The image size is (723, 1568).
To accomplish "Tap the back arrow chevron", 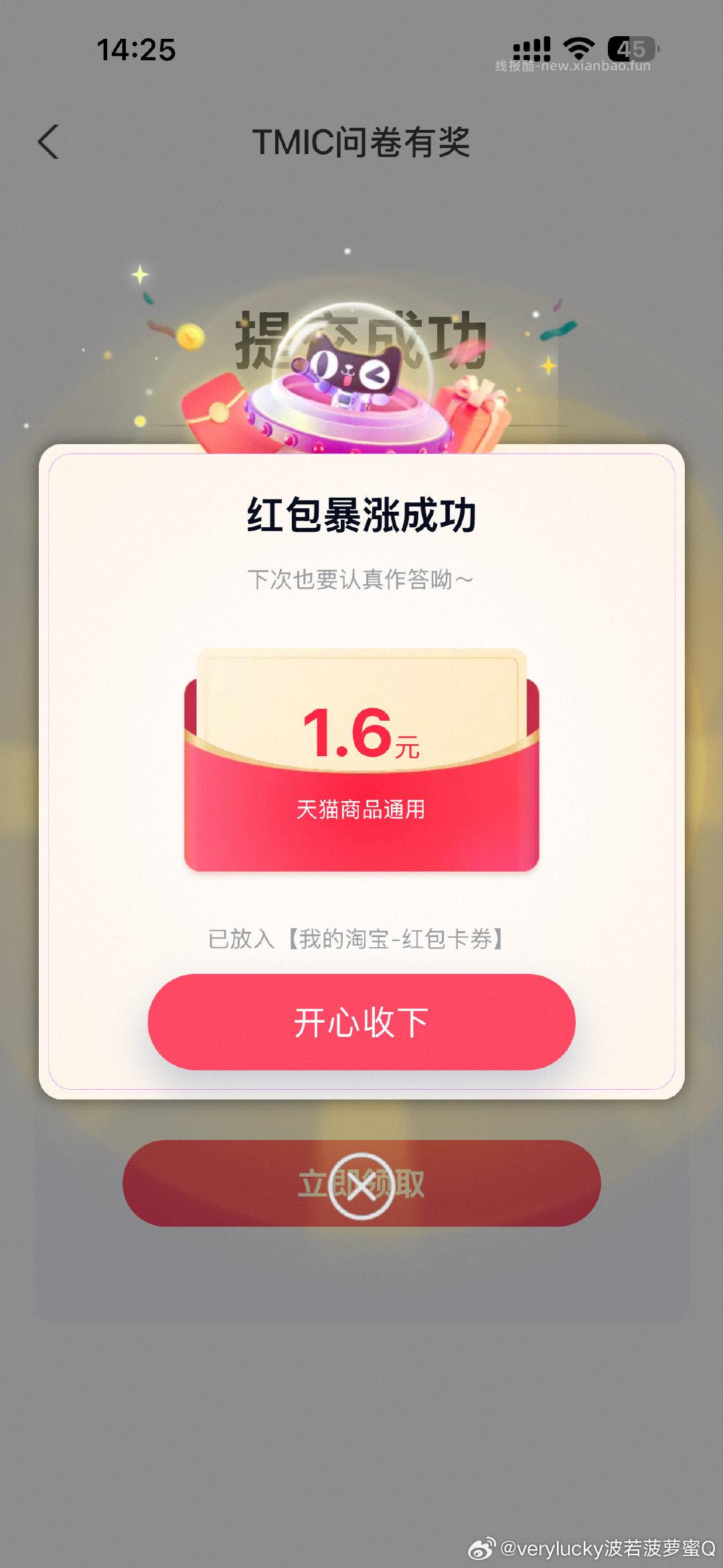I will click(47, 143).
